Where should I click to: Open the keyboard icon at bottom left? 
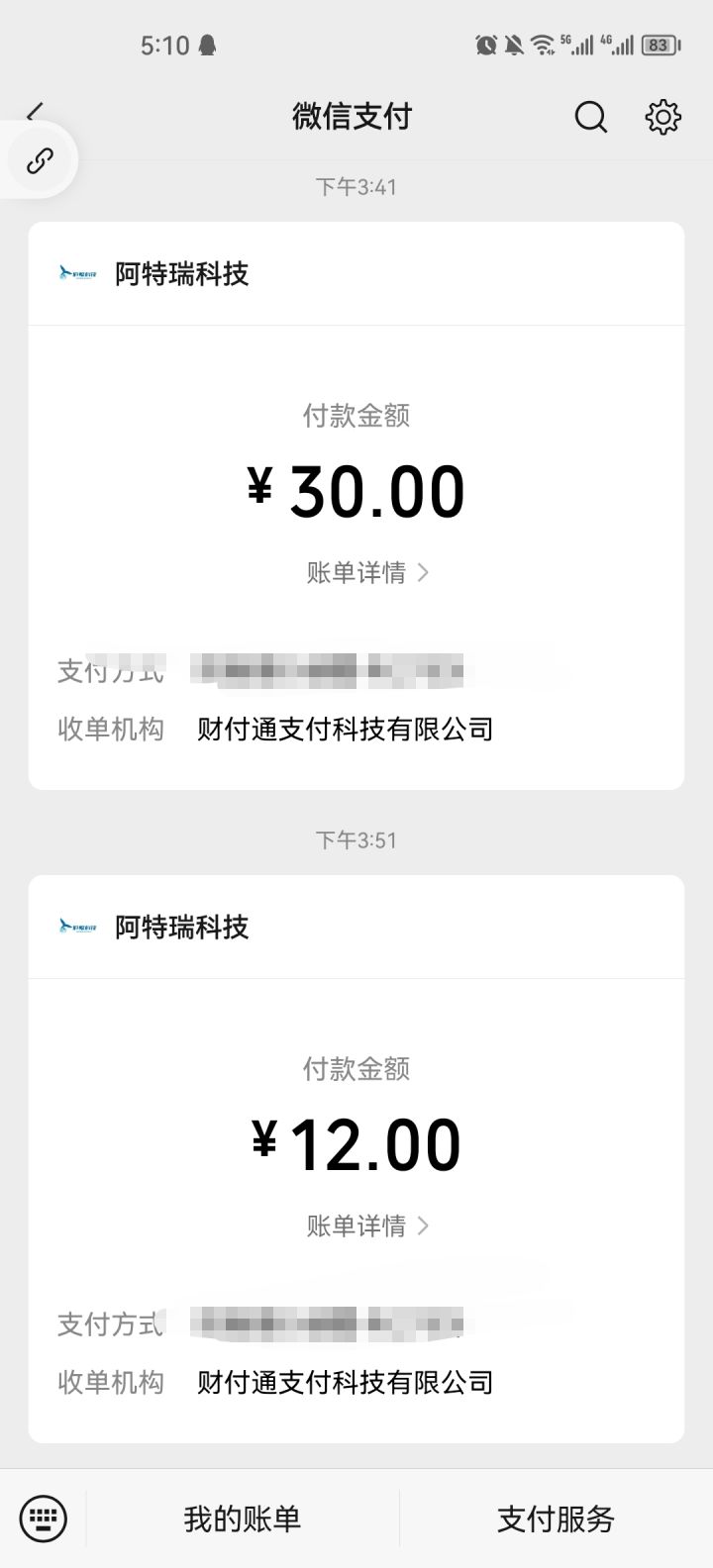[44, 1517]
